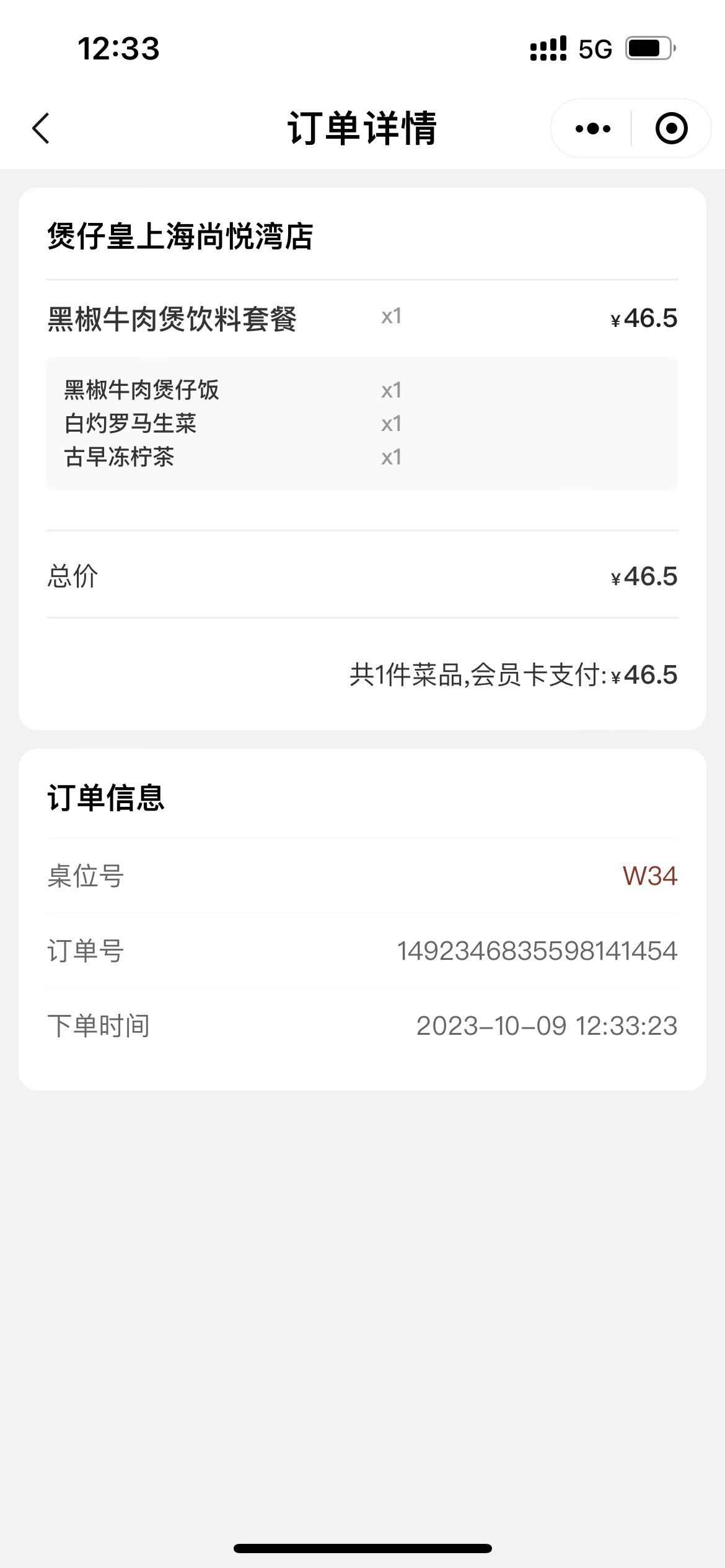
Task: Close the mini program via circle icon
Action: click(671, 128)
